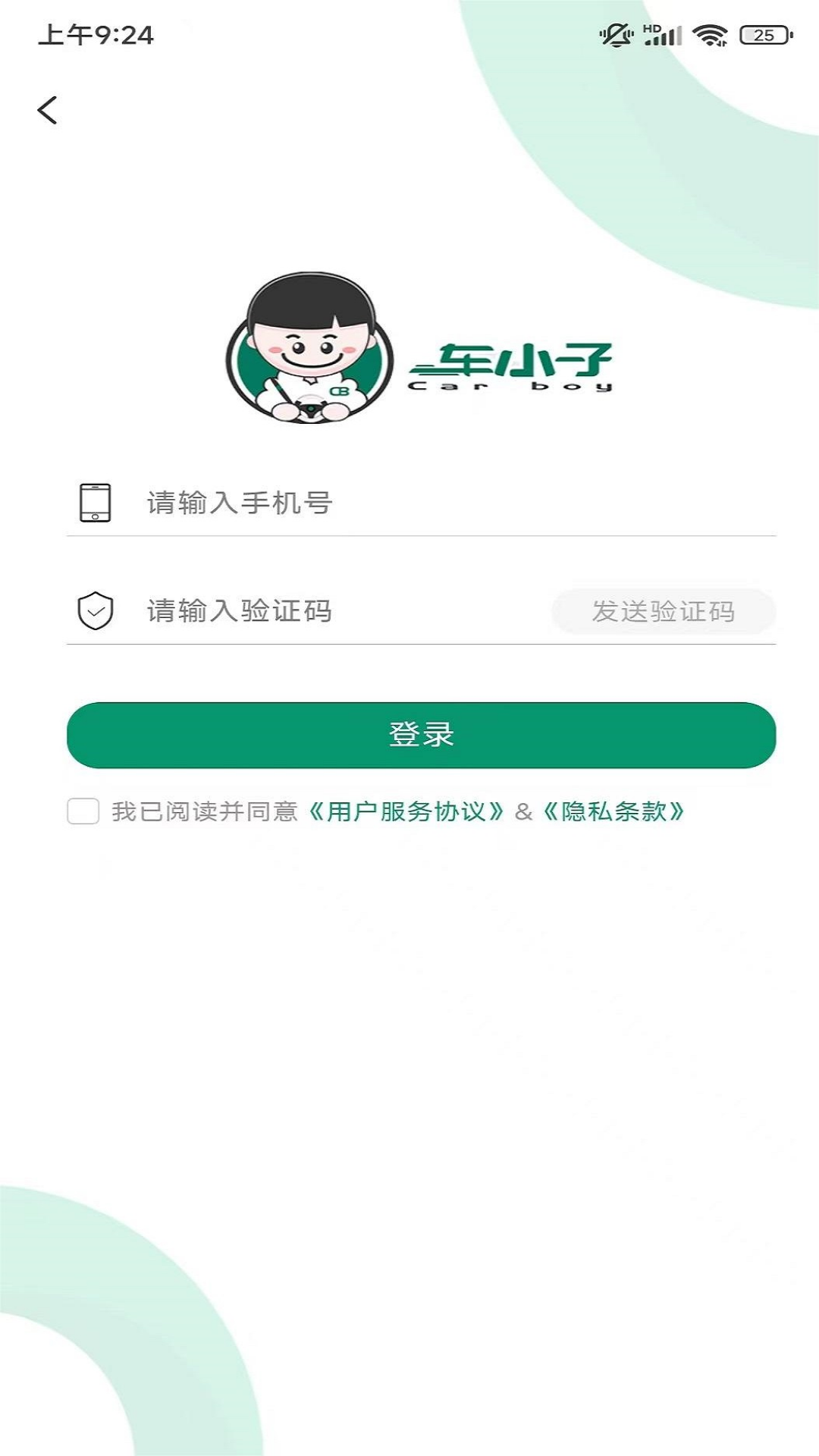819x1456 pixels.
Task: Open the 《用户服务协议》 link
Action: pos(406,812)
